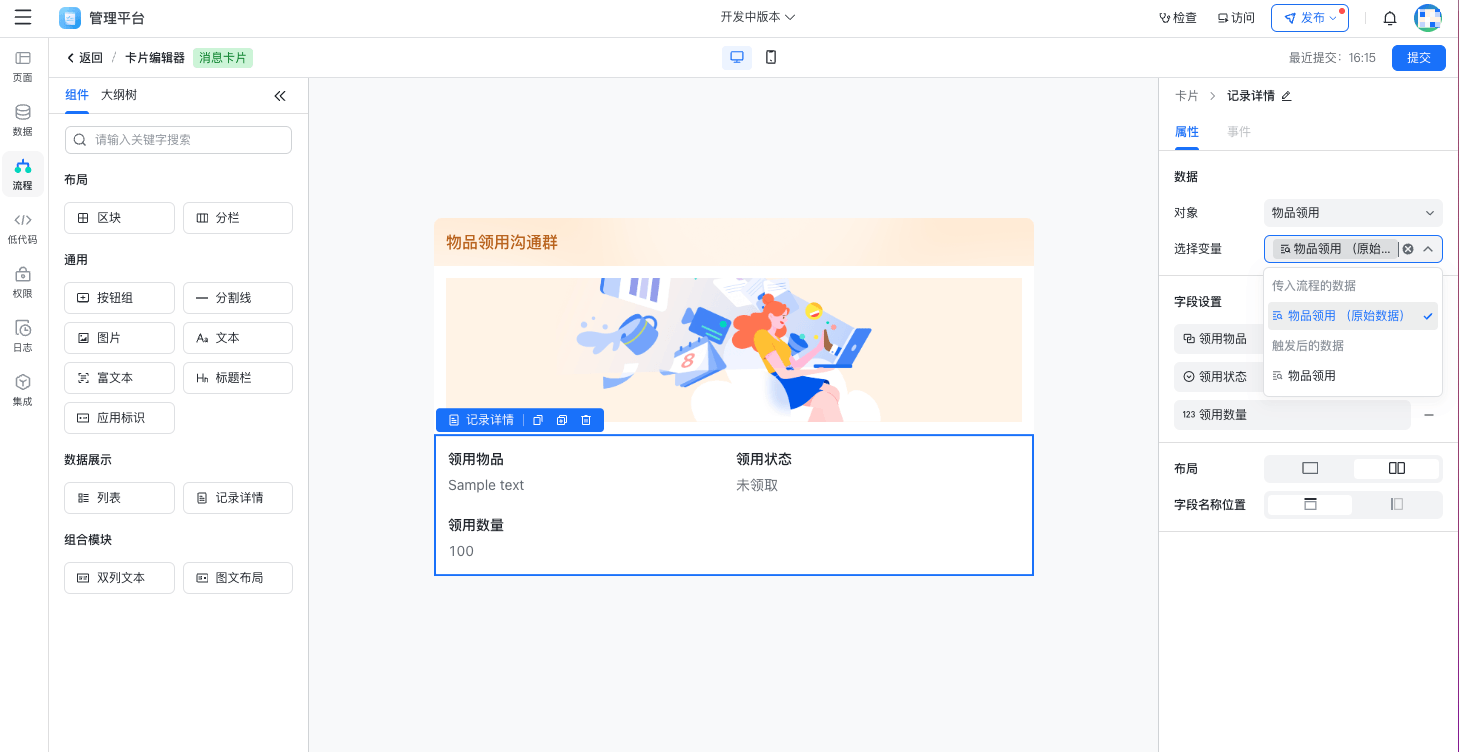The image size is (1459, 752).
Task: Delete the selected 记录详情 component
Action: click(x=586, y=420)
